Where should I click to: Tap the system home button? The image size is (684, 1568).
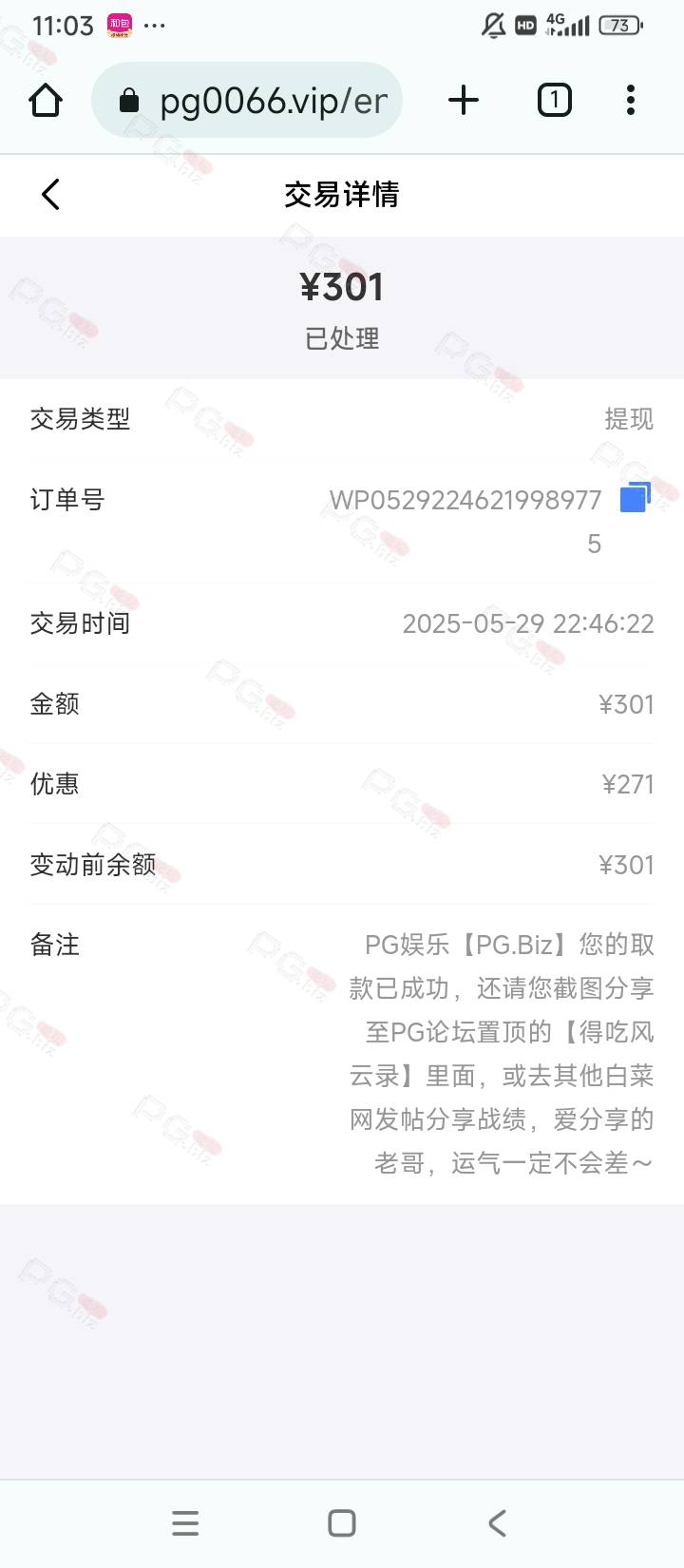click(342, 1523)
